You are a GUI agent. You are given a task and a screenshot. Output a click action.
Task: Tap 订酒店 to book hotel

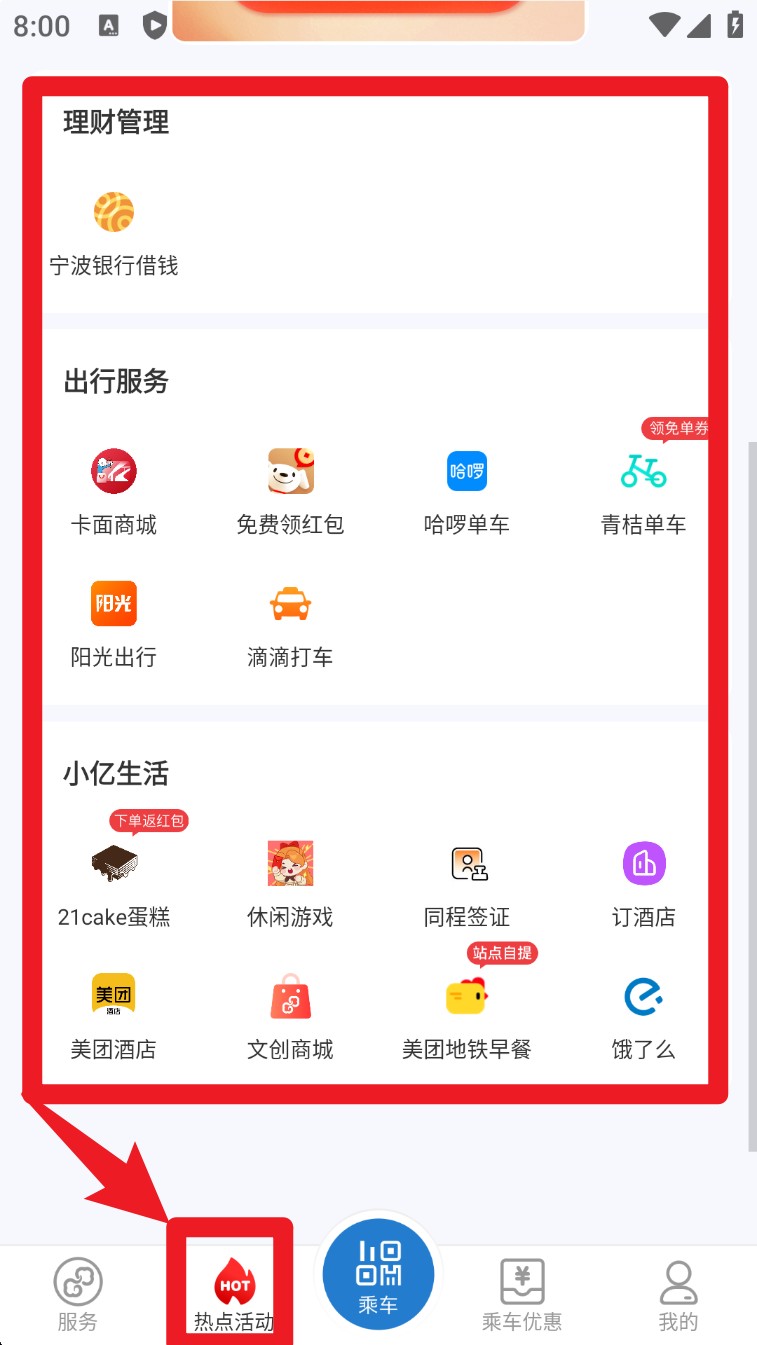[x=643, y=882]
